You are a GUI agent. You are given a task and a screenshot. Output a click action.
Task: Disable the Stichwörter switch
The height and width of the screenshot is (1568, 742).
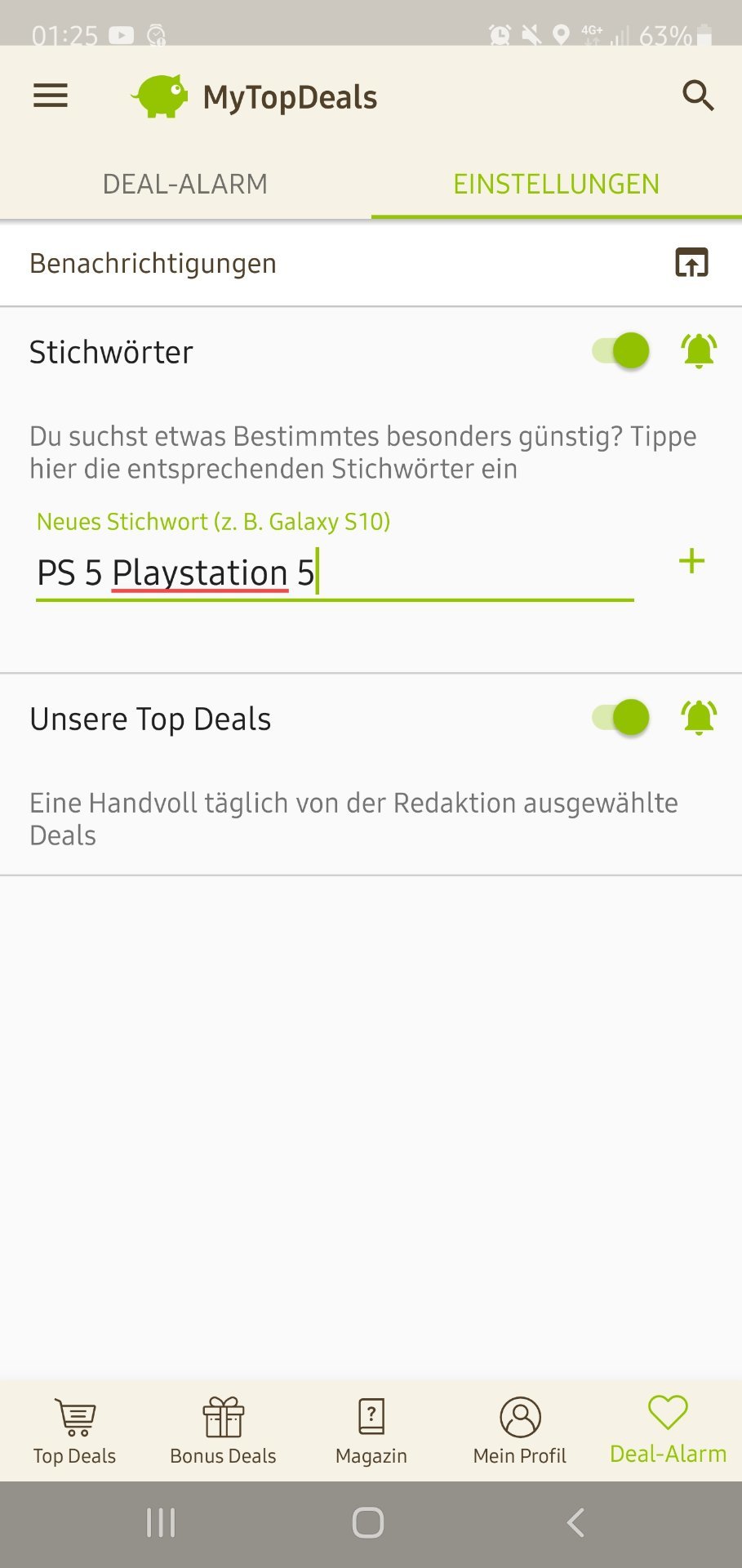(622, 351)
